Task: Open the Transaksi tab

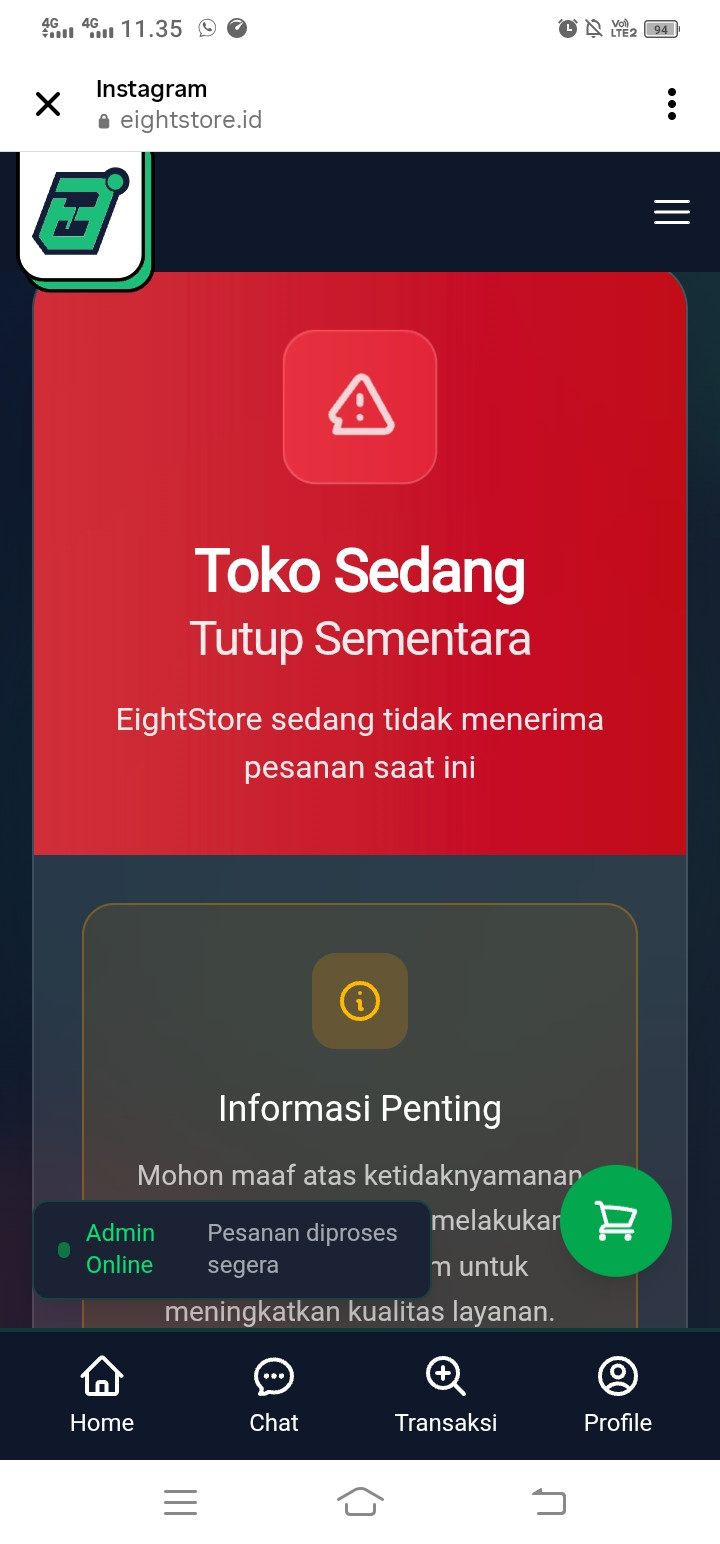Action: point(446,1395)
